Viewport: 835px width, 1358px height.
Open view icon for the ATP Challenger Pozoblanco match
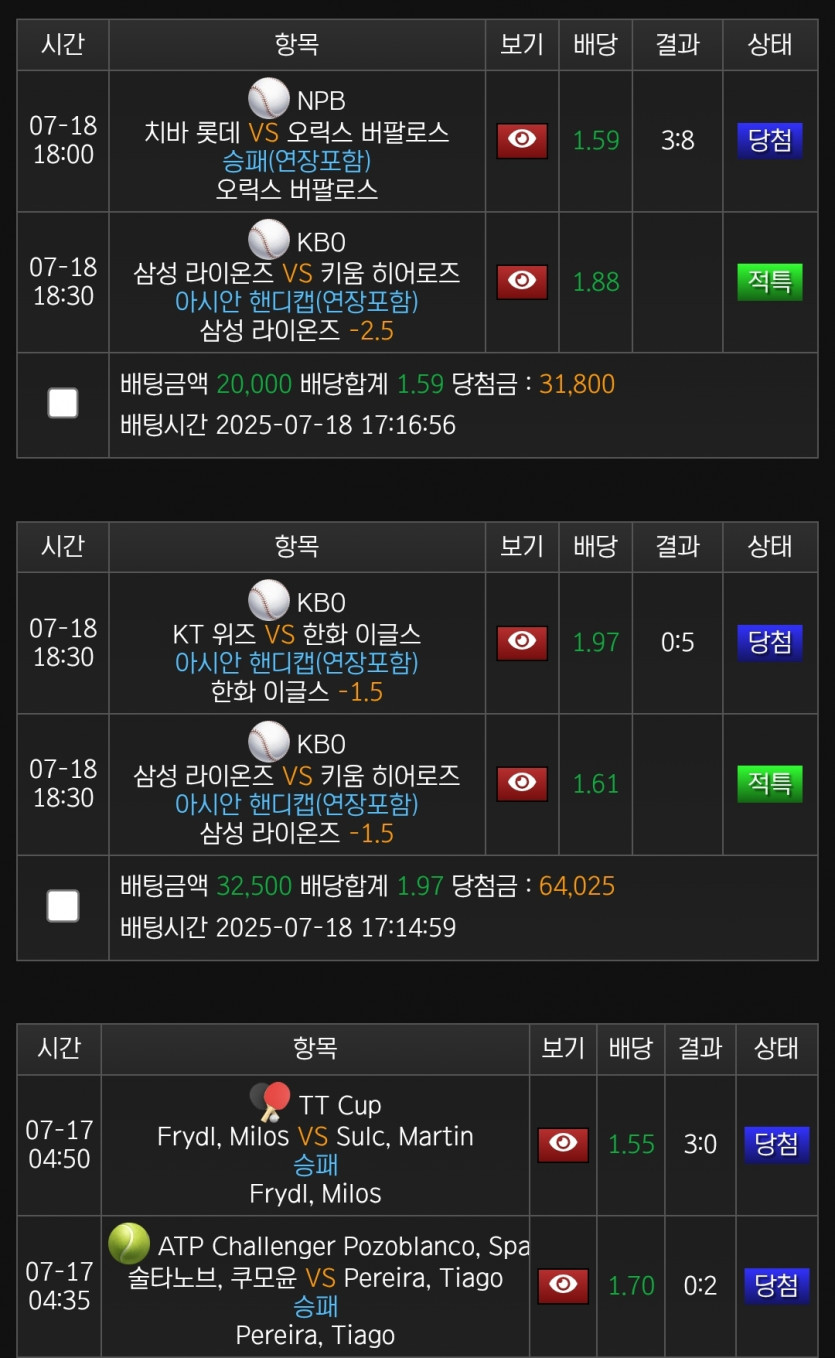click(563, 1286)
